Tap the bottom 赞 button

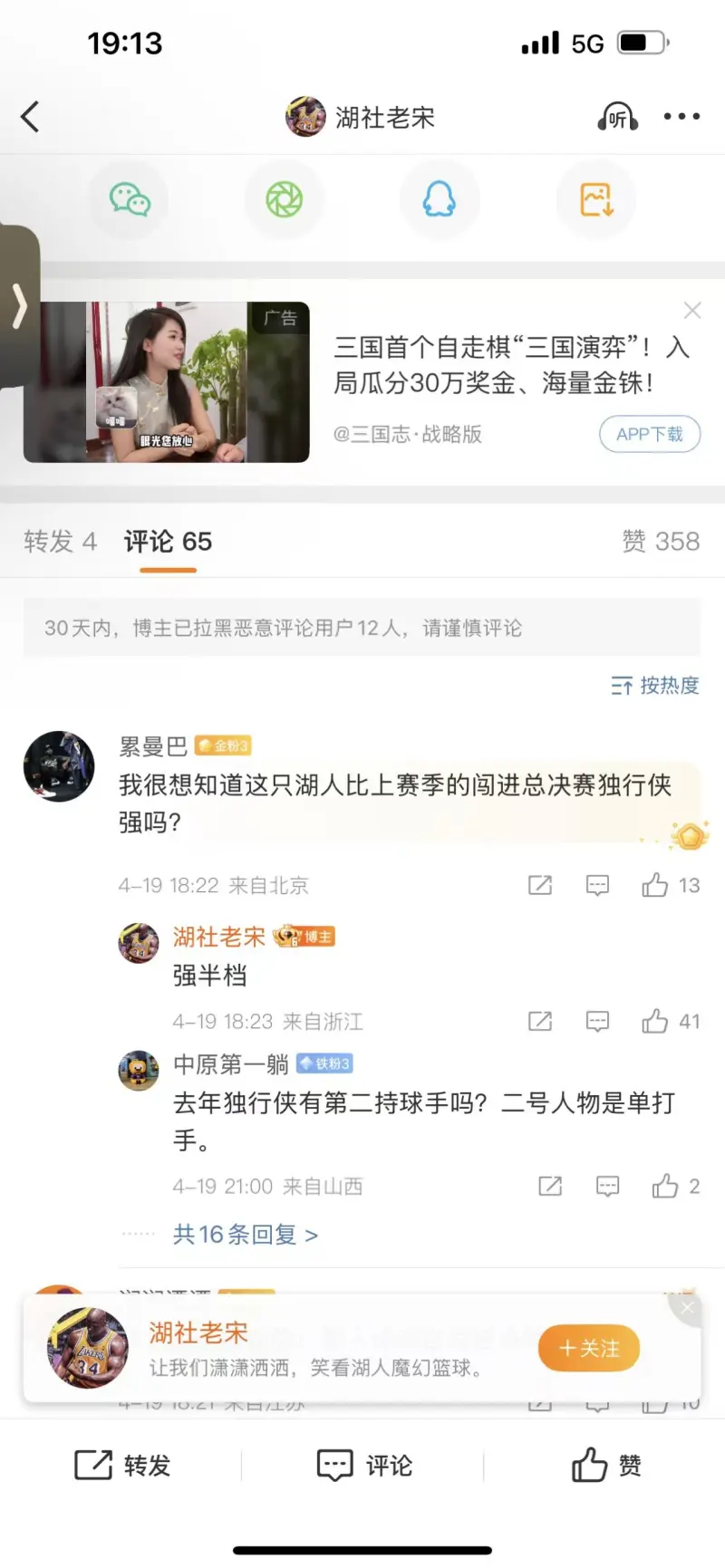click(x=606, y=1465)
